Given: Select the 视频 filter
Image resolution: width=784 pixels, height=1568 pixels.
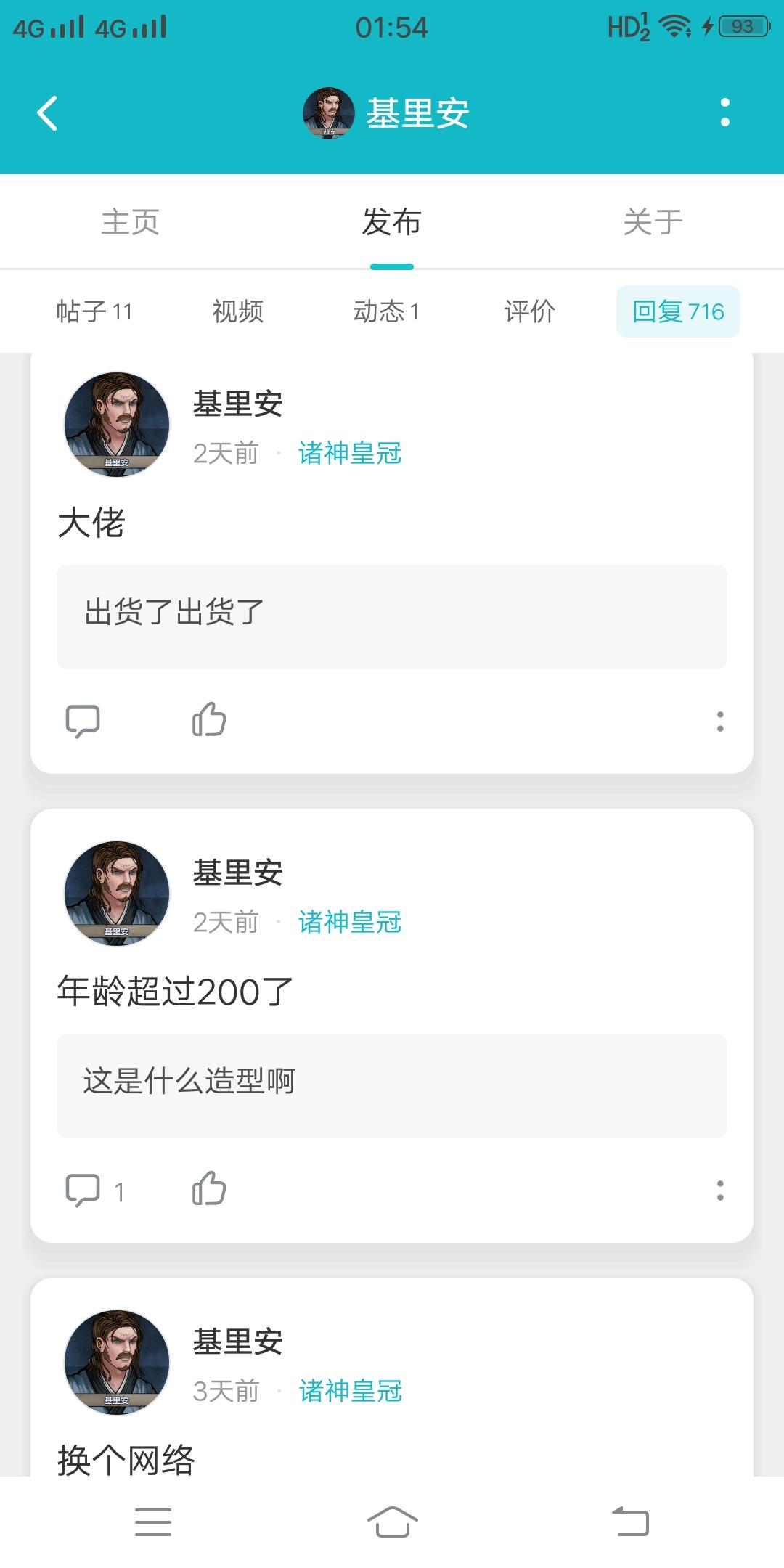Looking at the screenshot, I should click(x=237, y=311).
